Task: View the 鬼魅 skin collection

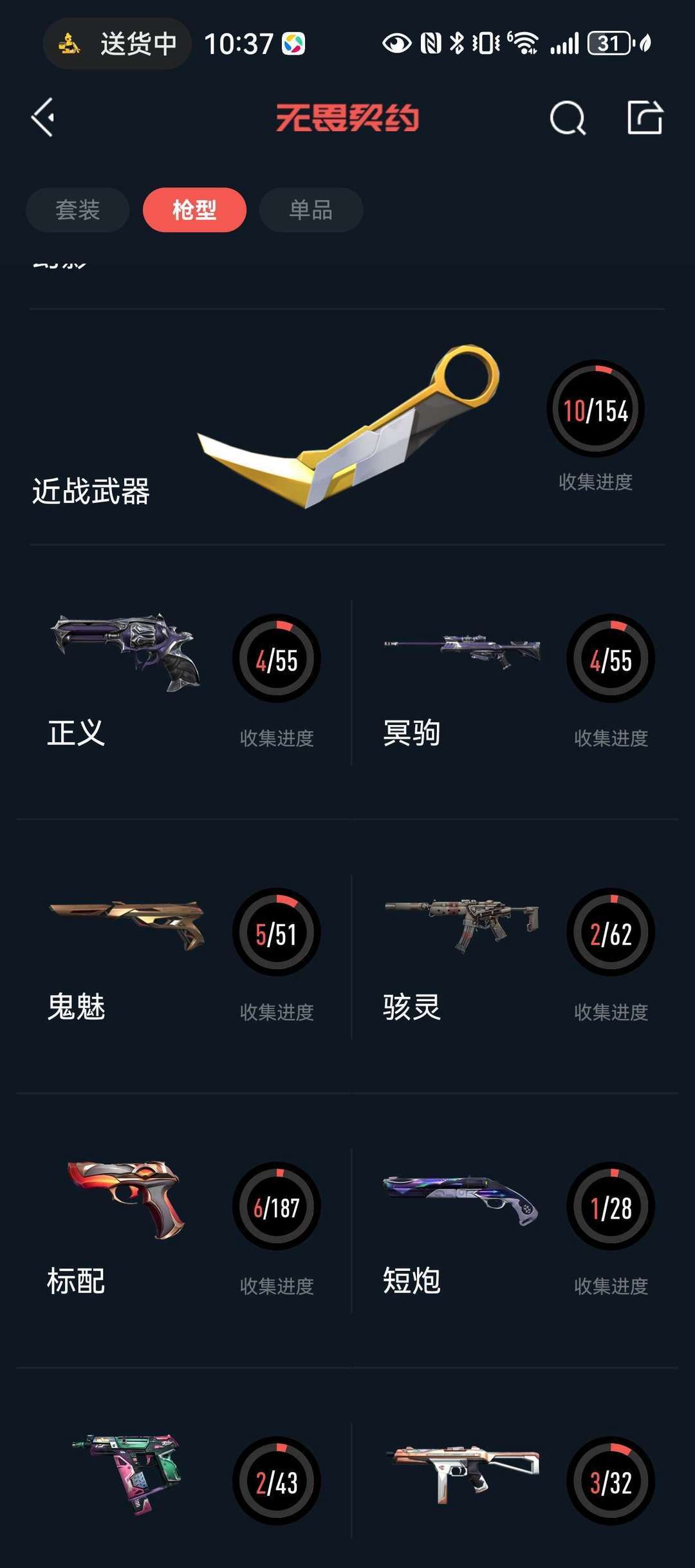Action: [x=184, y=956]
